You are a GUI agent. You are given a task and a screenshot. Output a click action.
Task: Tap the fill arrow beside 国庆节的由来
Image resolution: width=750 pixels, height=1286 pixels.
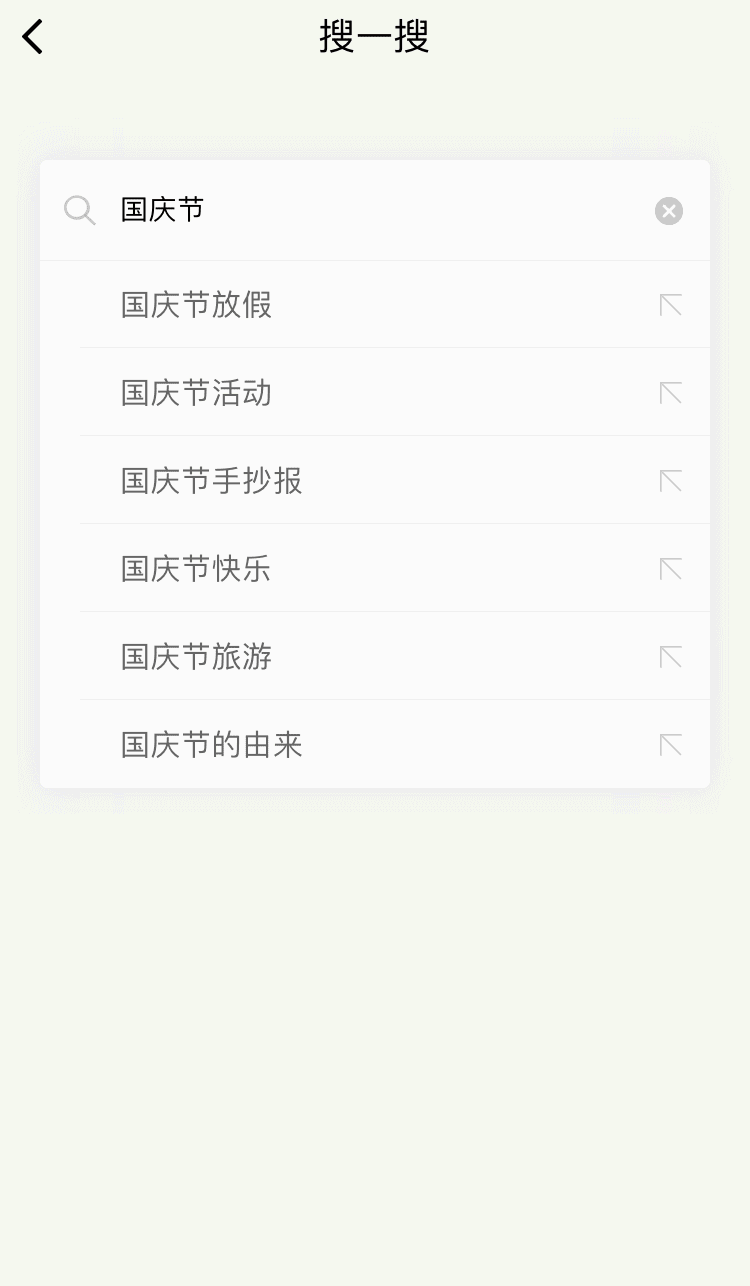(x=670, y=744)
